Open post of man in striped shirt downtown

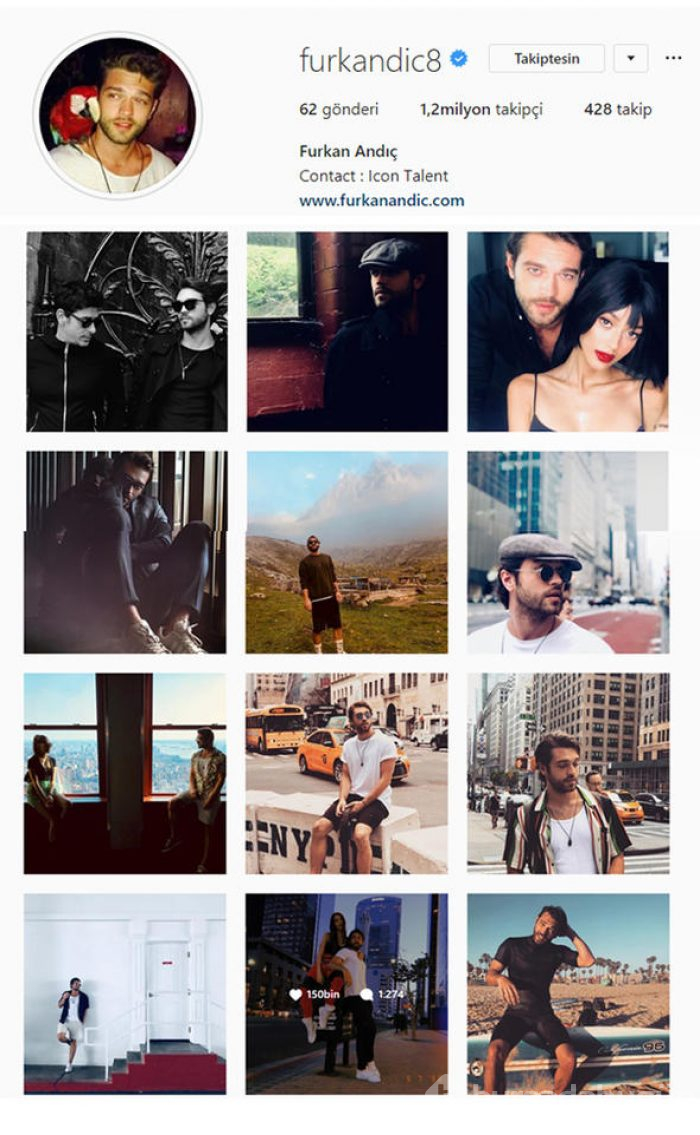(567, 773)
